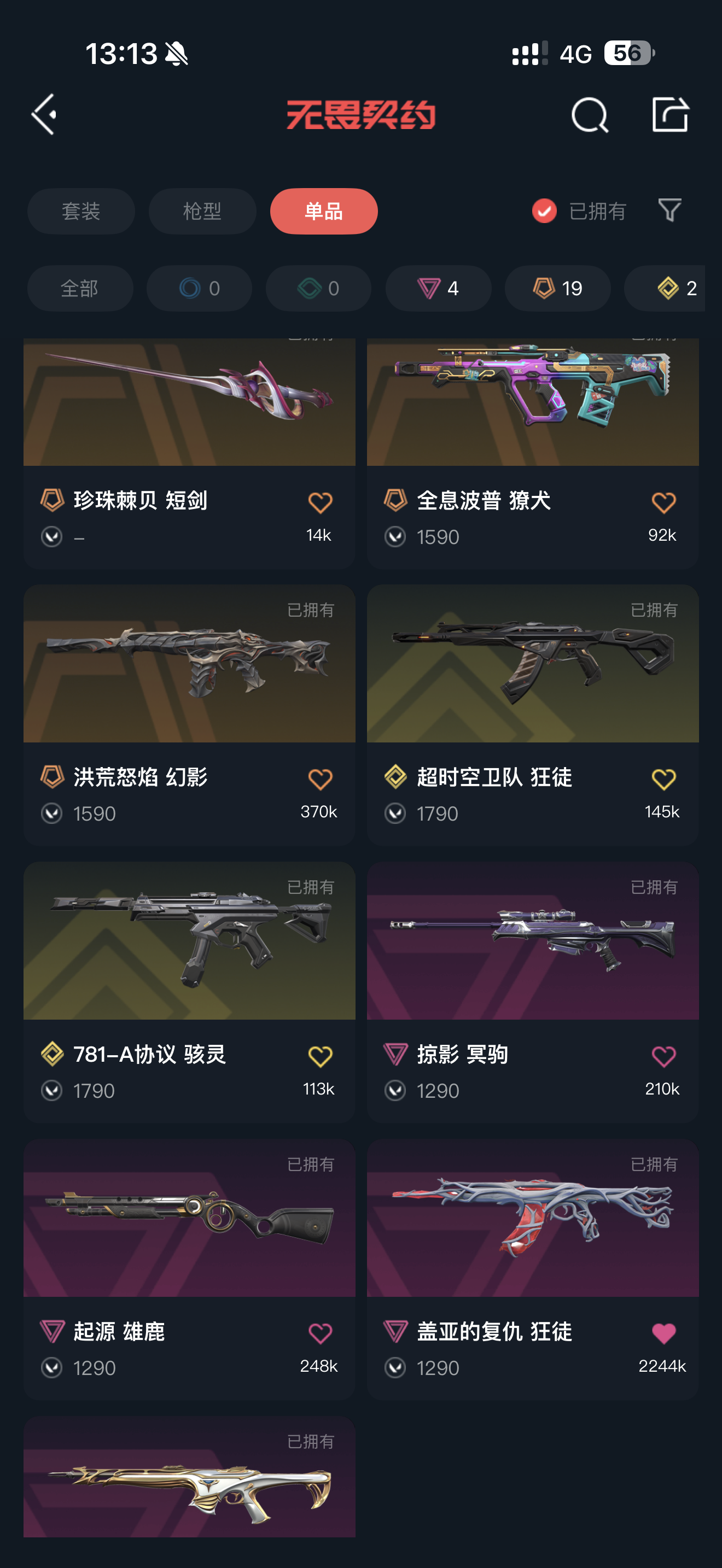Select the 全部 rarity chip
This screenshot has height=1568, width=722.
pos(80,288)
